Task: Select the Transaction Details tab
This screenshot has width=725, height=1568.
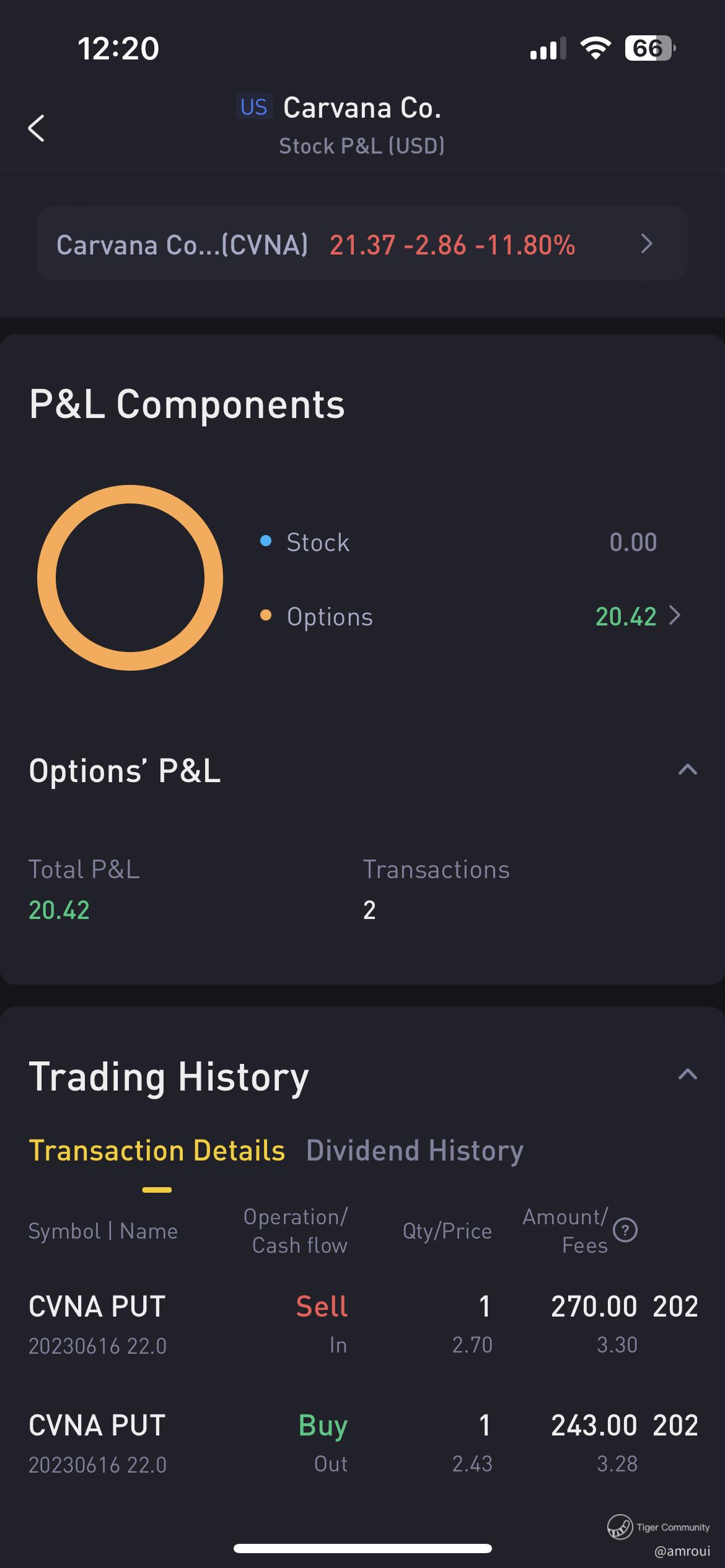Action: click(x=157, y=1151)
